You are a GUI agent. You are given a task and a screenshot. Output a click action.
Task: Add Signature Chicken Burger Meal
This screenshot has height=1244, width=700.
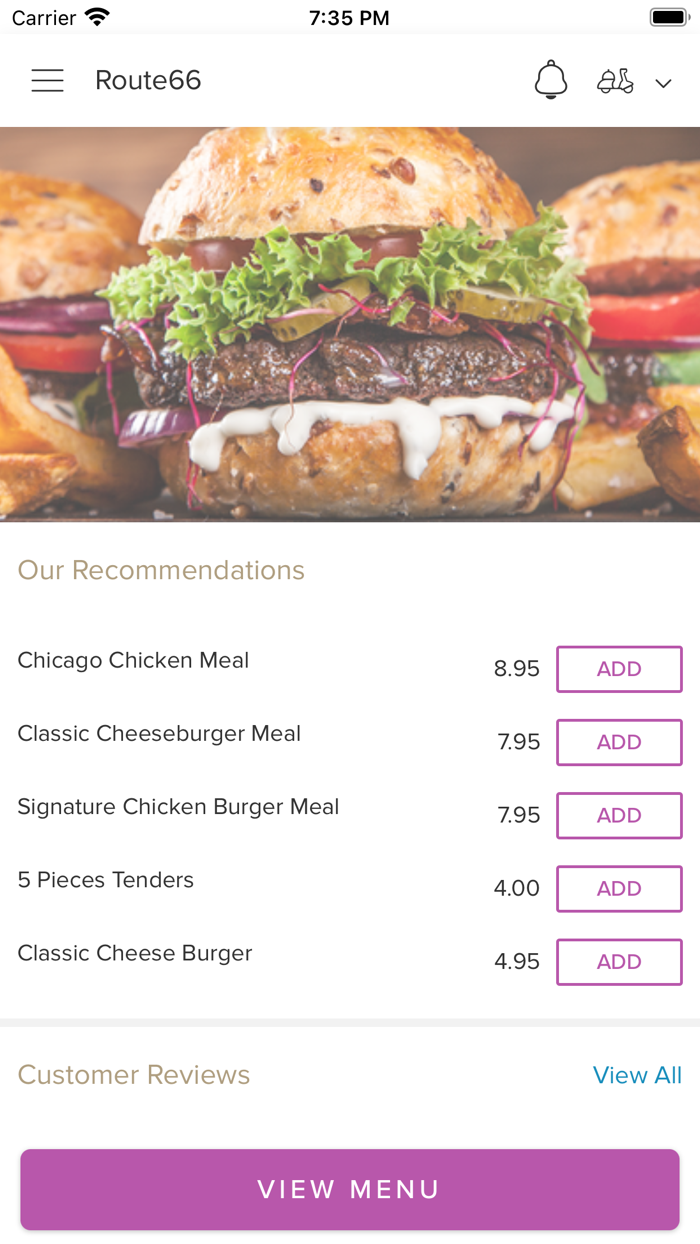[619, 815]
